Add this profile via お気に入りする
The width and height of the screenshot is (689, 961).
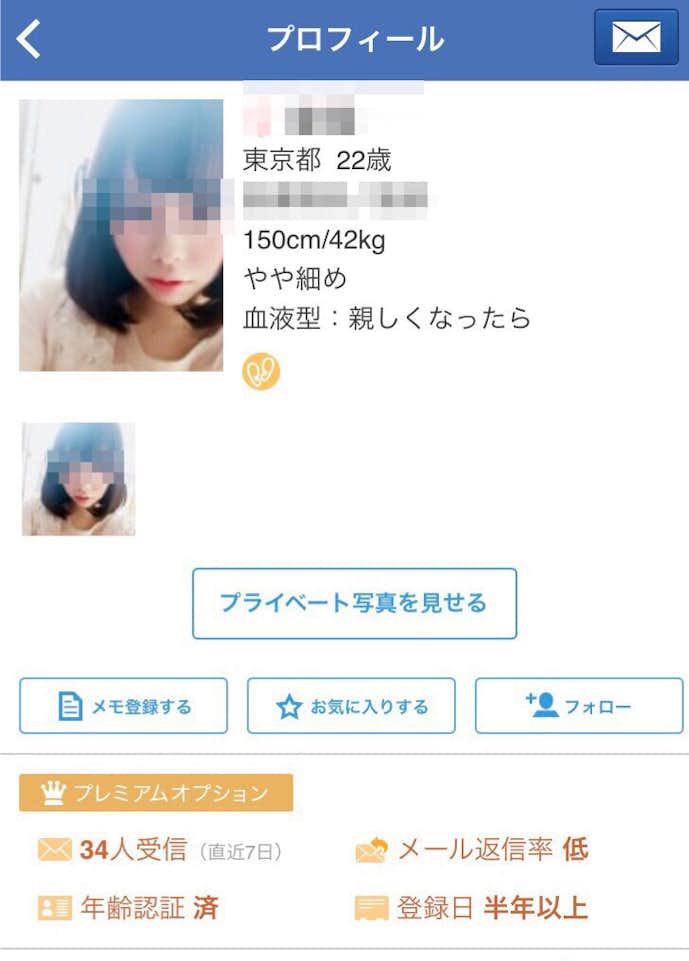(x=351, y=706)
